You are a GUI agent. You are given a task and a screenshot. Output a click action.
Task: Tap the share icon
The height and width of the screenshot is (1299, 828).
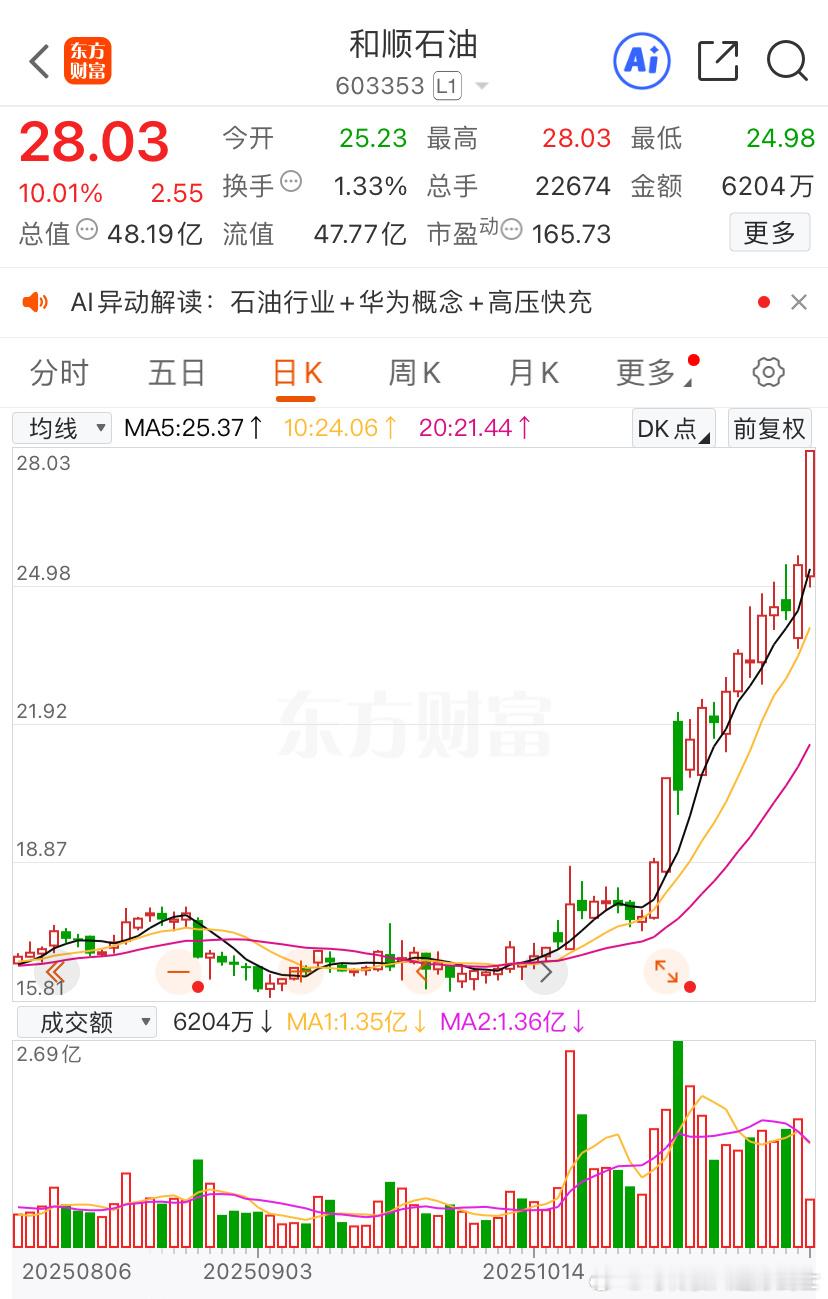[x=717, y=61]
